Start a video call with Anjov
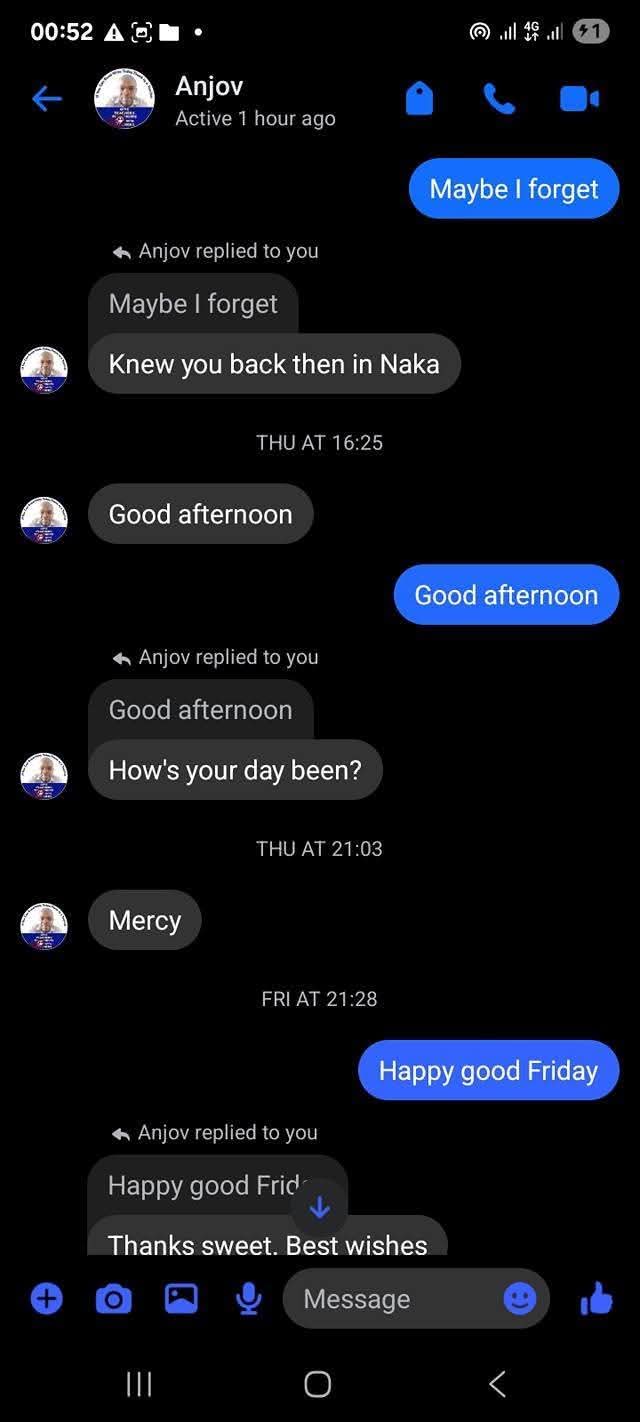This screenshot has width=640, height=1422. (x=579, y=99)
